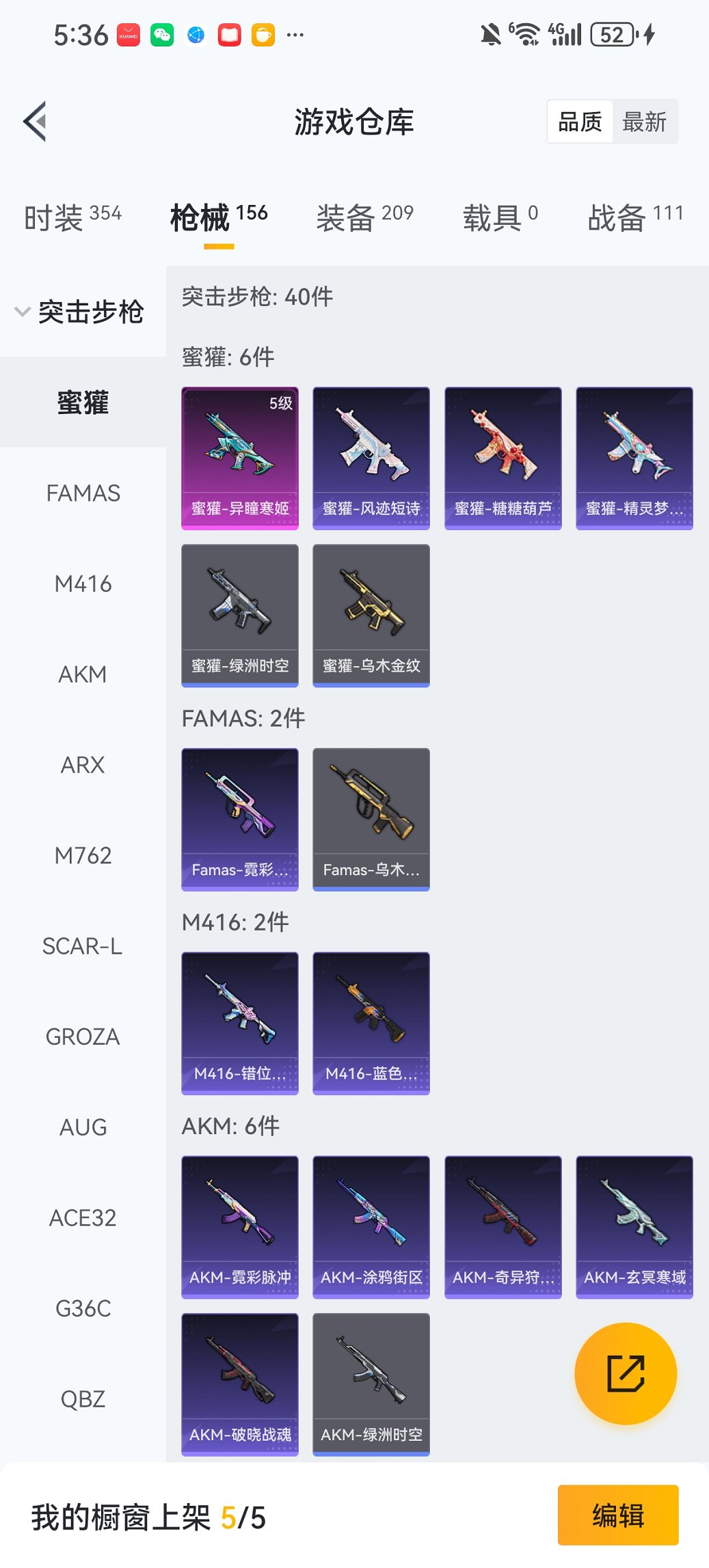Go back using the top-left arrow
Viewport: 709px width, 1568px height.
[36, 122]
